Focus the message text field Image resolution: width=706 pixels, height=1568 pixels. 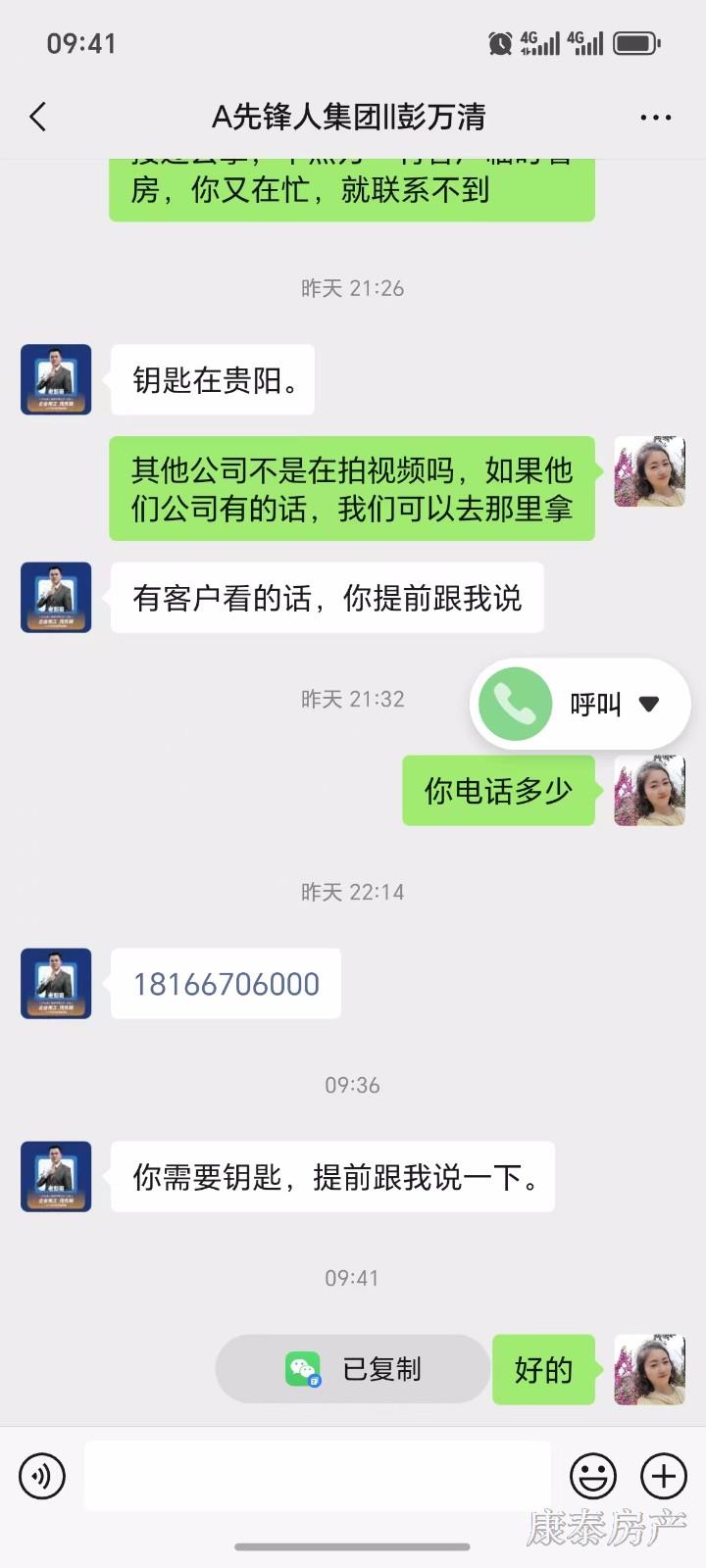[x=317, y=1476]
